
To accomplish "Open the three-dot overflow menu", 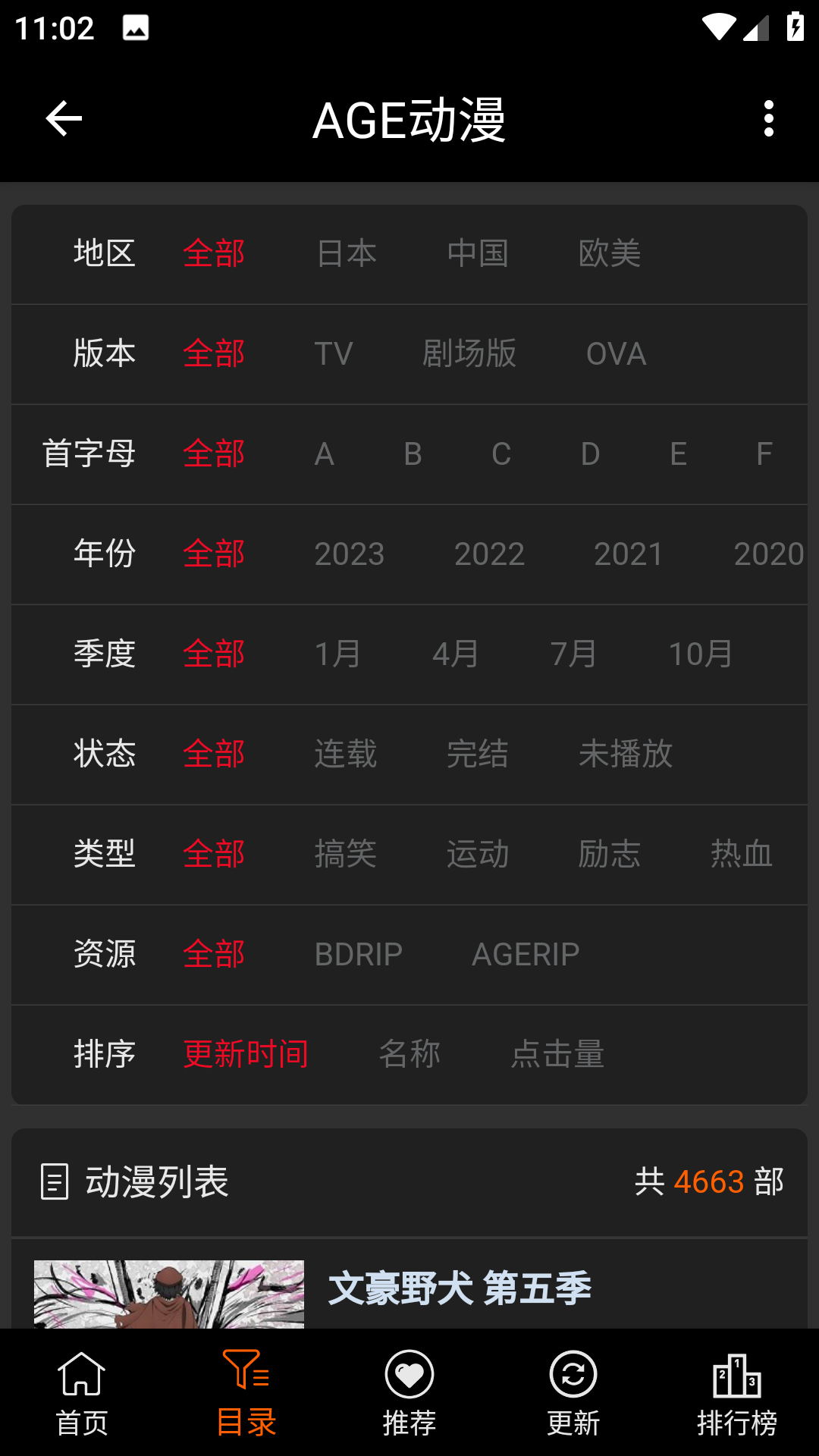I will pyautogui.click(x=768, y=119).
